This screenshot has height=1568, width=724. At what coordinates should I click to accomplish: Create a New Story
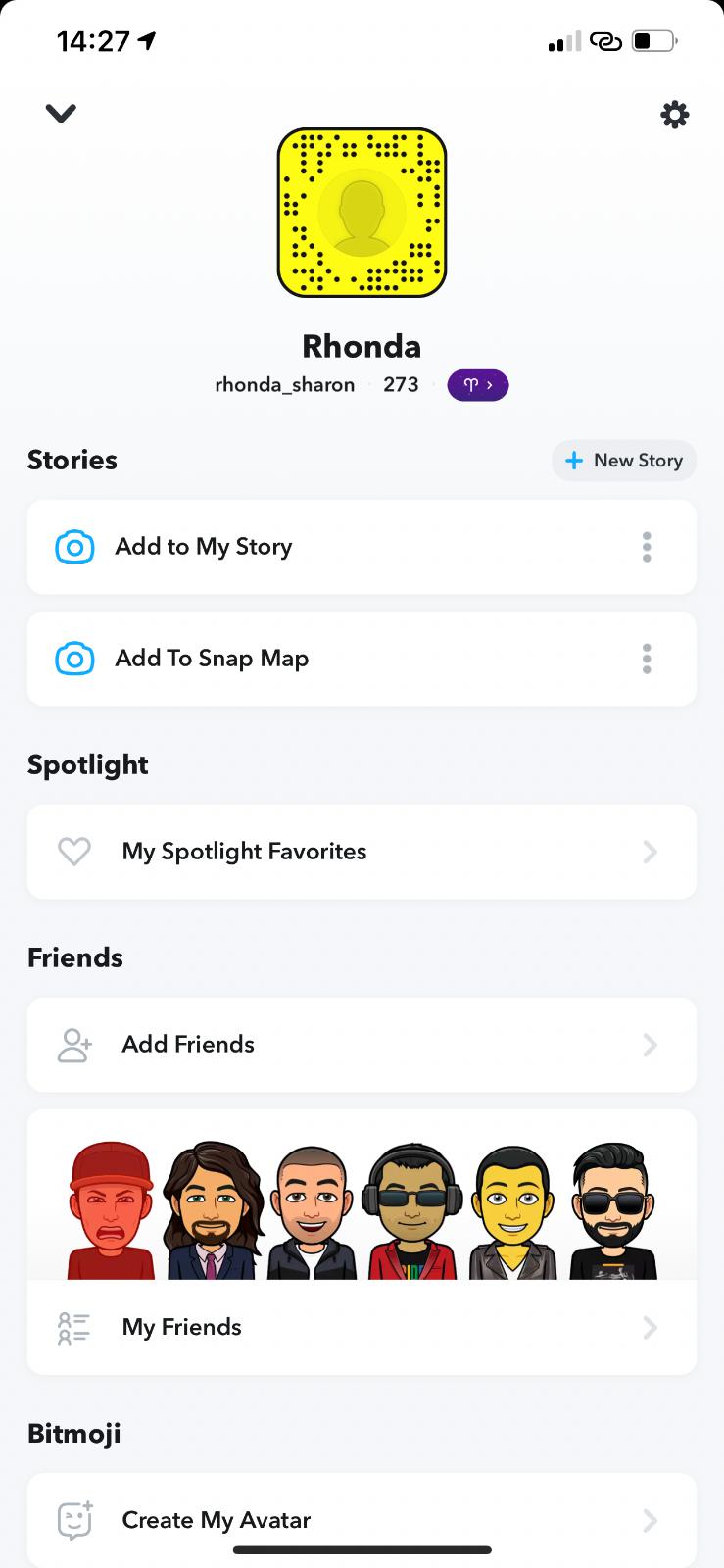[624, 461]
